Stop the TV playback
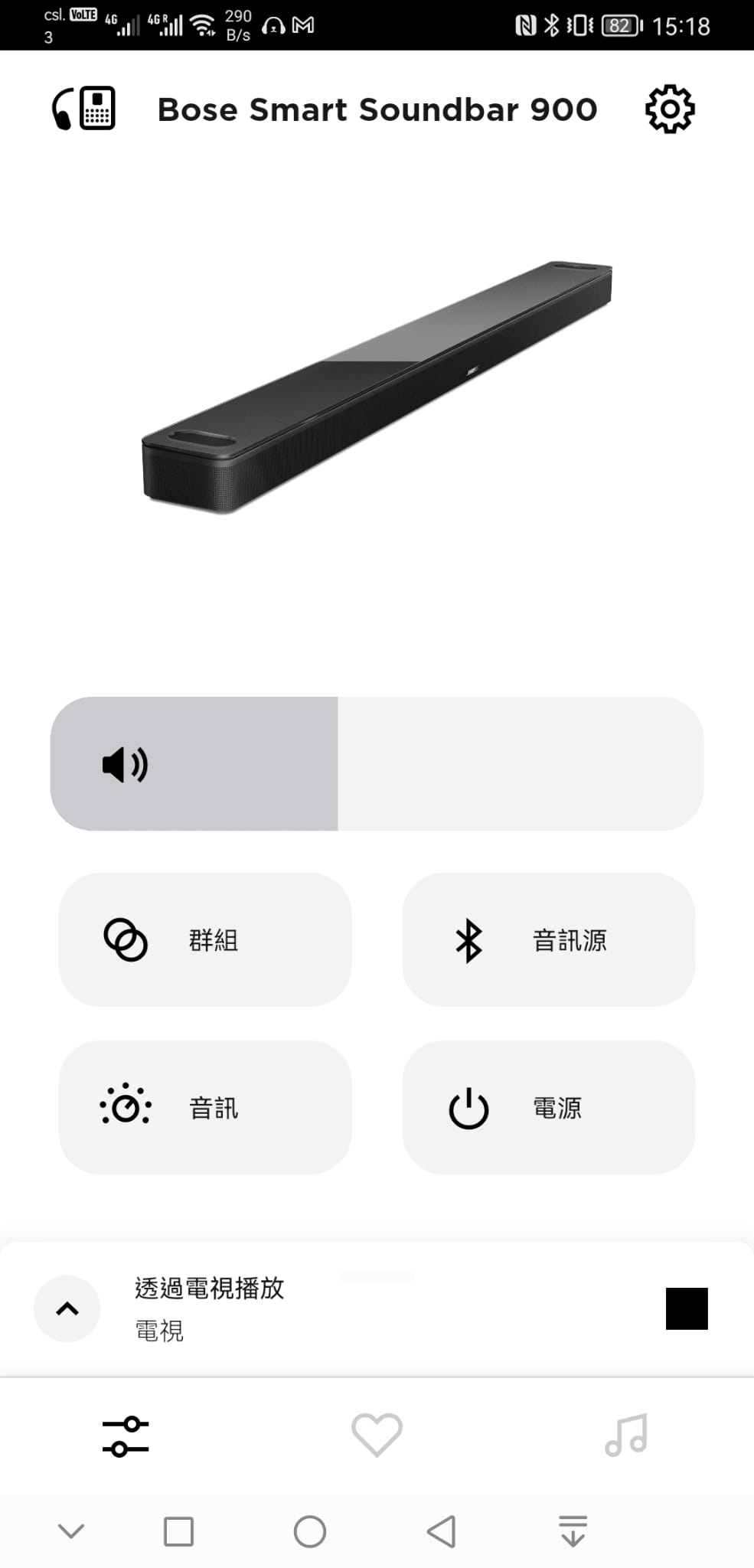The image size is (754, 1568). (x=687, y=1308)
